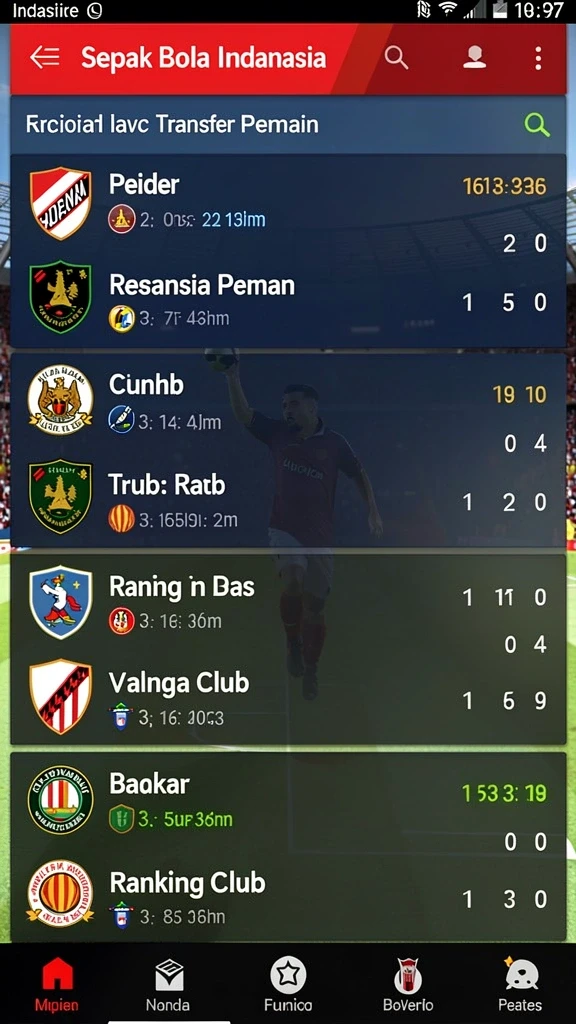The height and width of the screenshot is (1024, 576).
Task: Select the Ranking Club row
Action: [288, 895]
